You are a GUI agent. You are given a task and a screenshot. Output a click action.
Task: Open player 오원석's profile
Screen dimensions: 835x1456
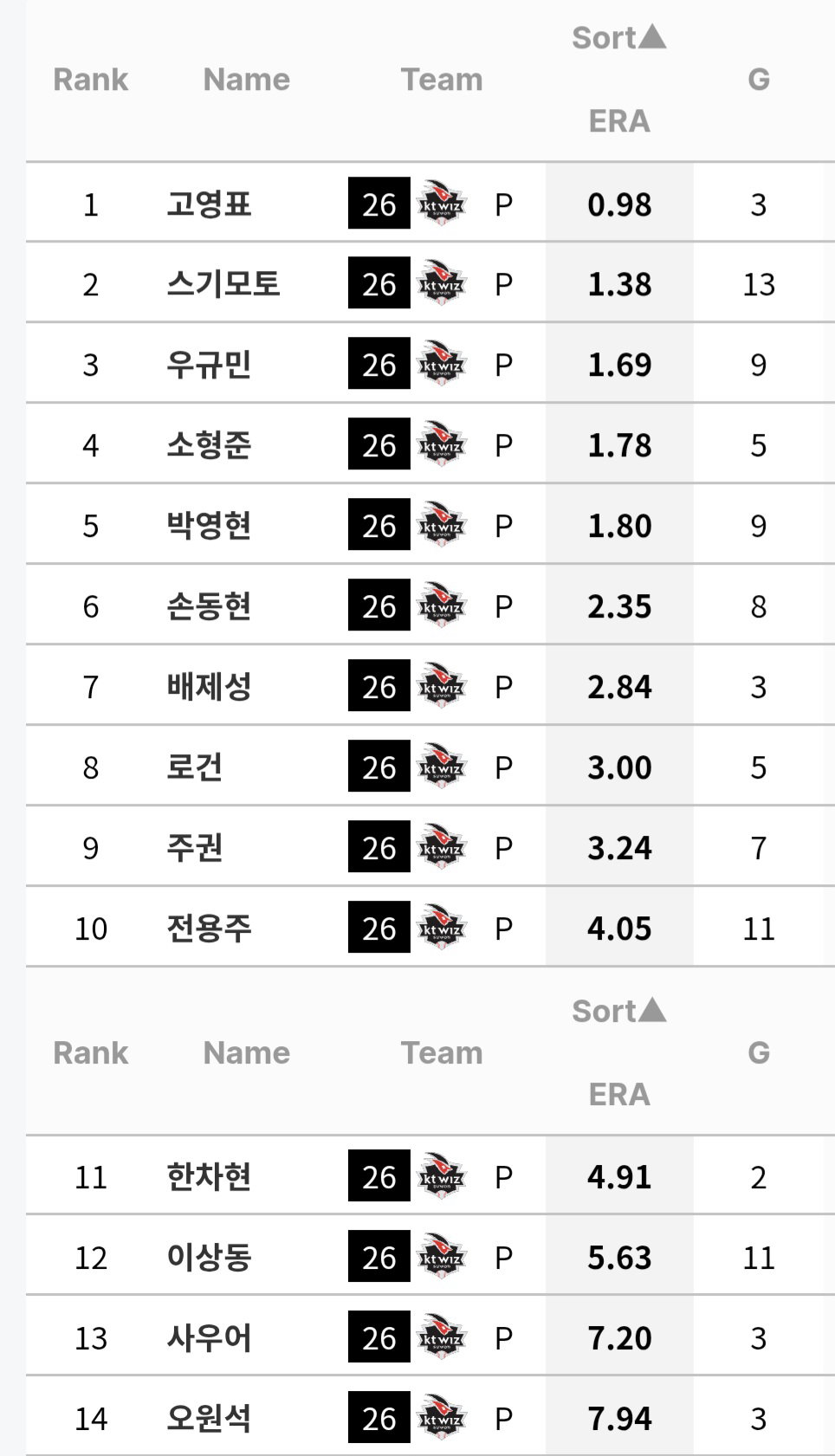click(x=209, y=1419)
